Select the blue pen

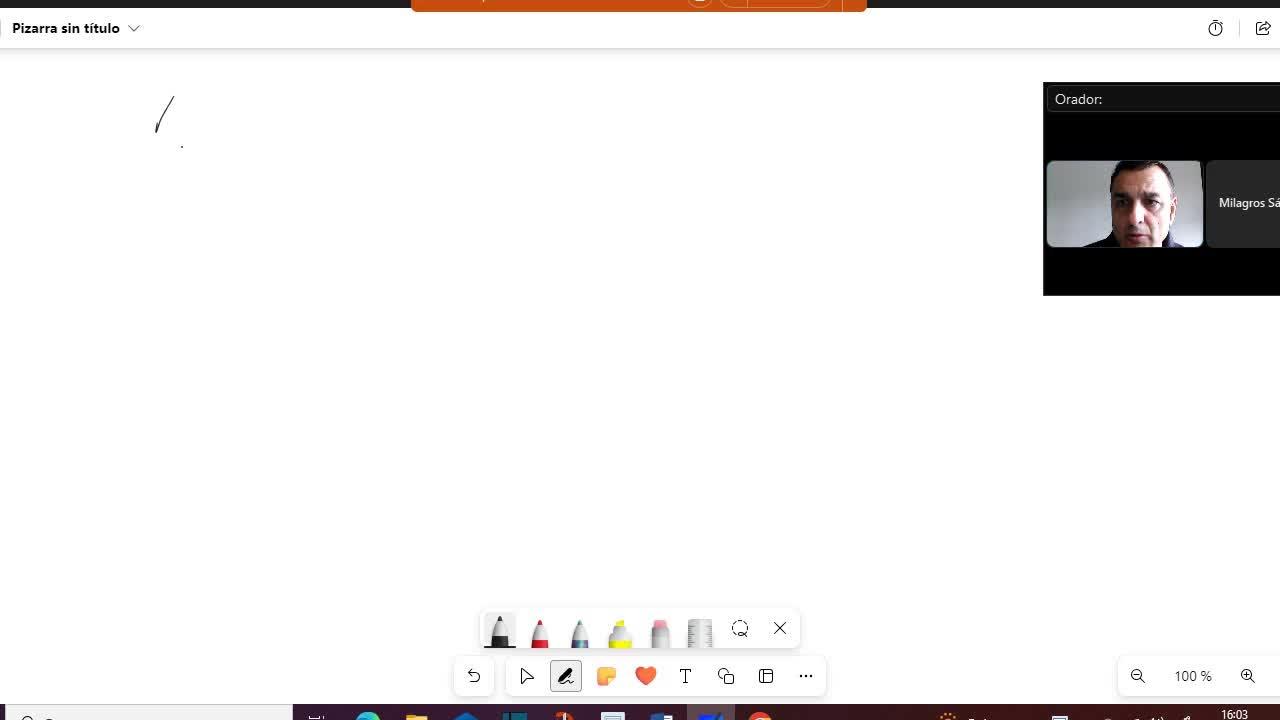click(x=579, y=632)
